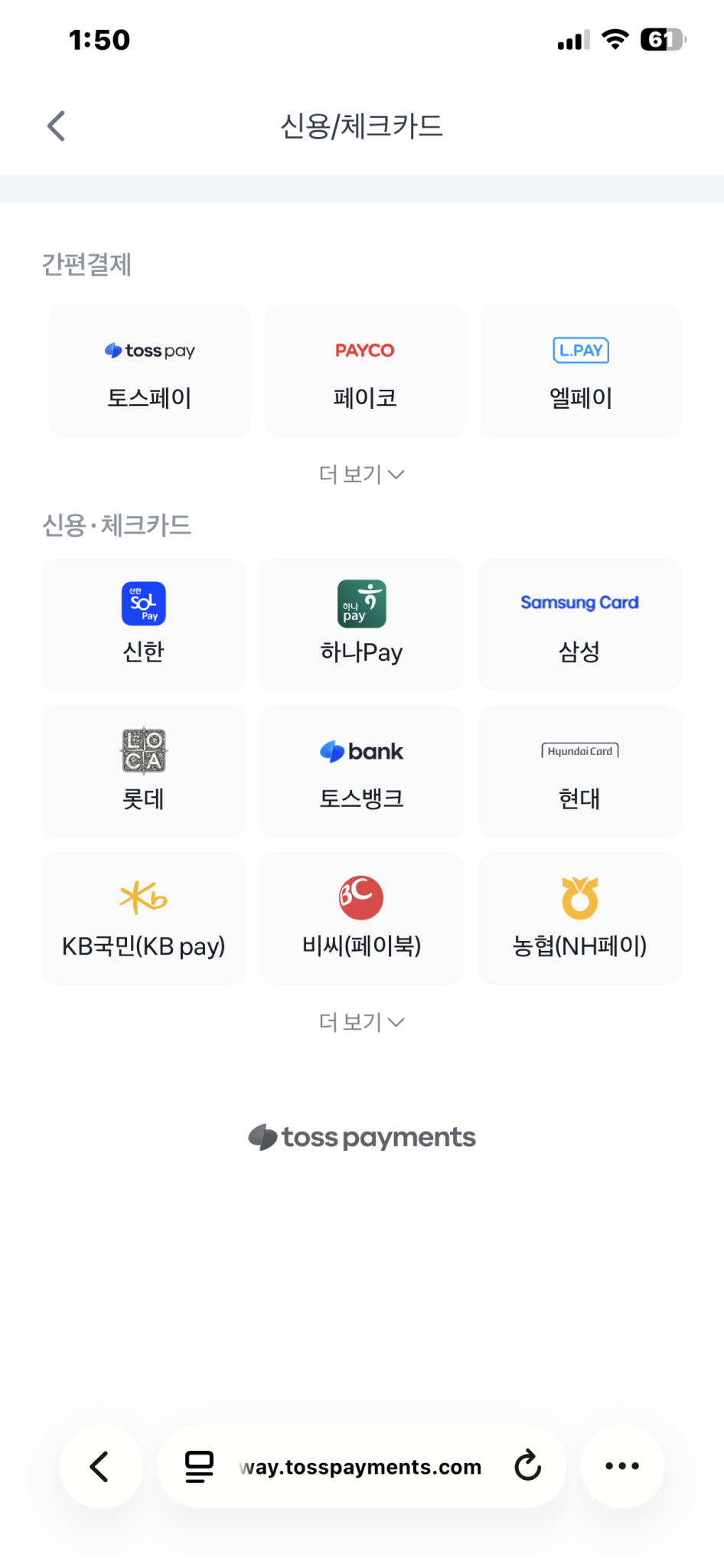This screenshot has height=1568, width=724.
Task: Open the browser's three-dot menu
Action: [622, 1466]
